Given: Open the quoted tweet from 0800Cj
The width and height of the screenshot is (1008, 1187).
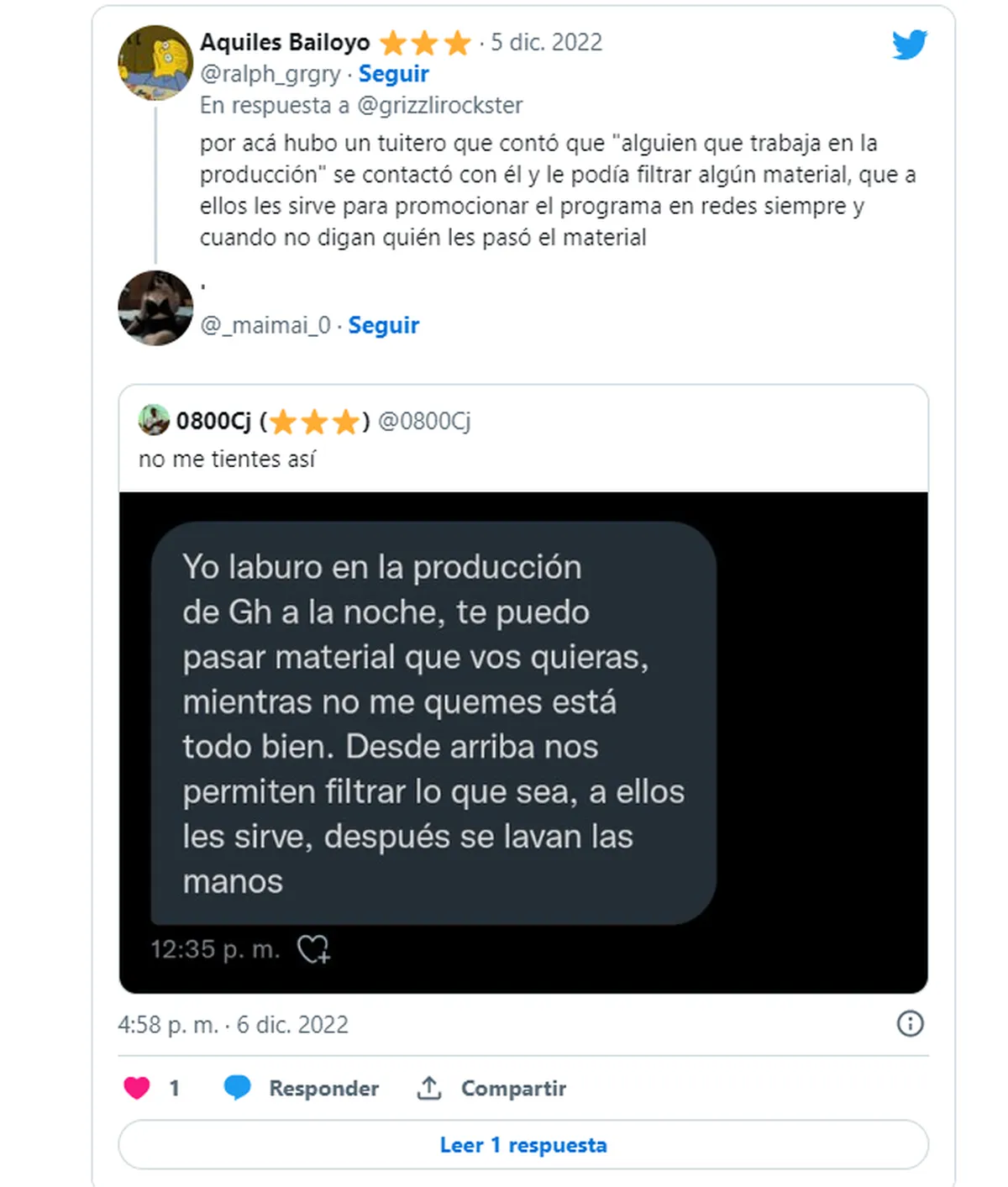Looking at the screenshot, I should click(522, 438).
